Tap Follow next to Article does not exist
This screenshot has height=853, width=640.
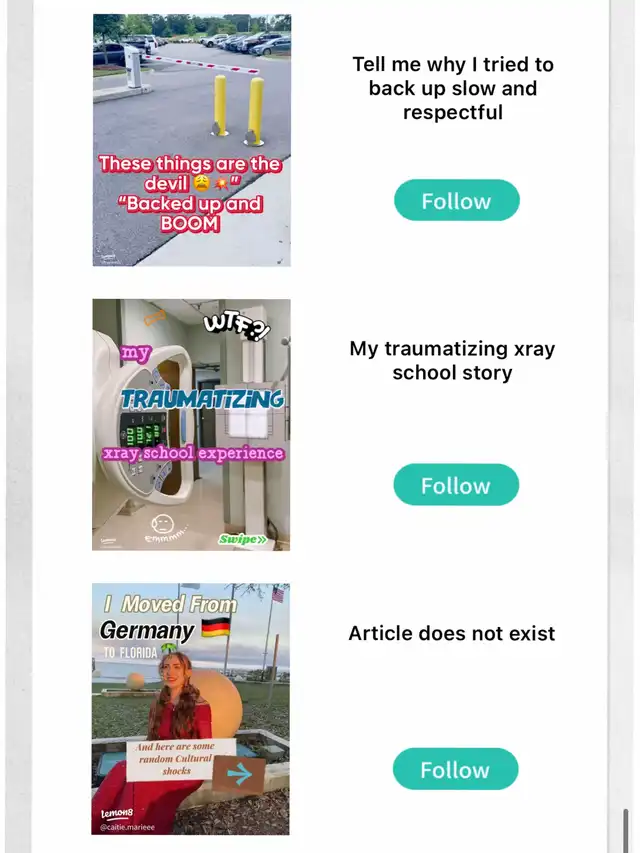(455, 769)
